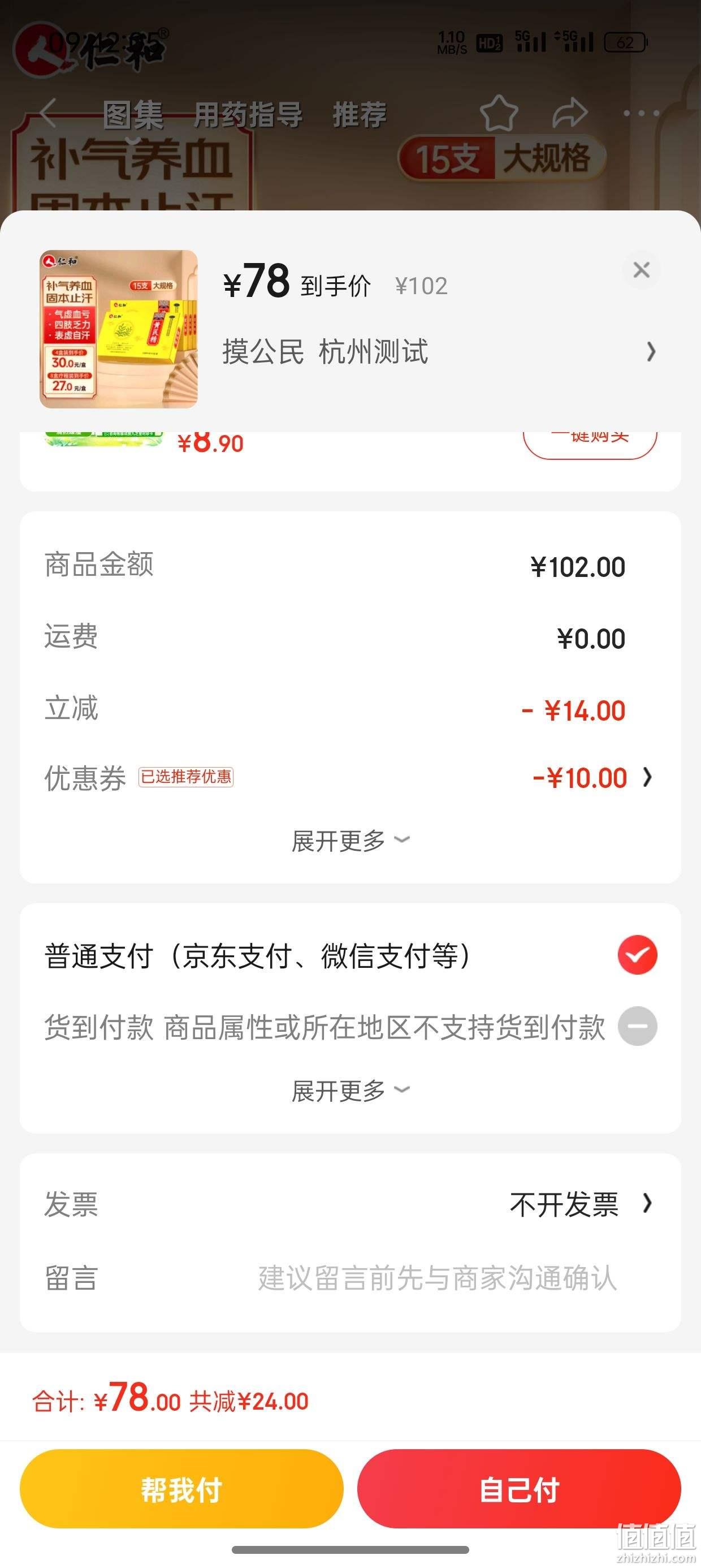
Task: Choose 帮我付 to ask someone to pay
Action: pyautogui.click(x=181, y=1489)
